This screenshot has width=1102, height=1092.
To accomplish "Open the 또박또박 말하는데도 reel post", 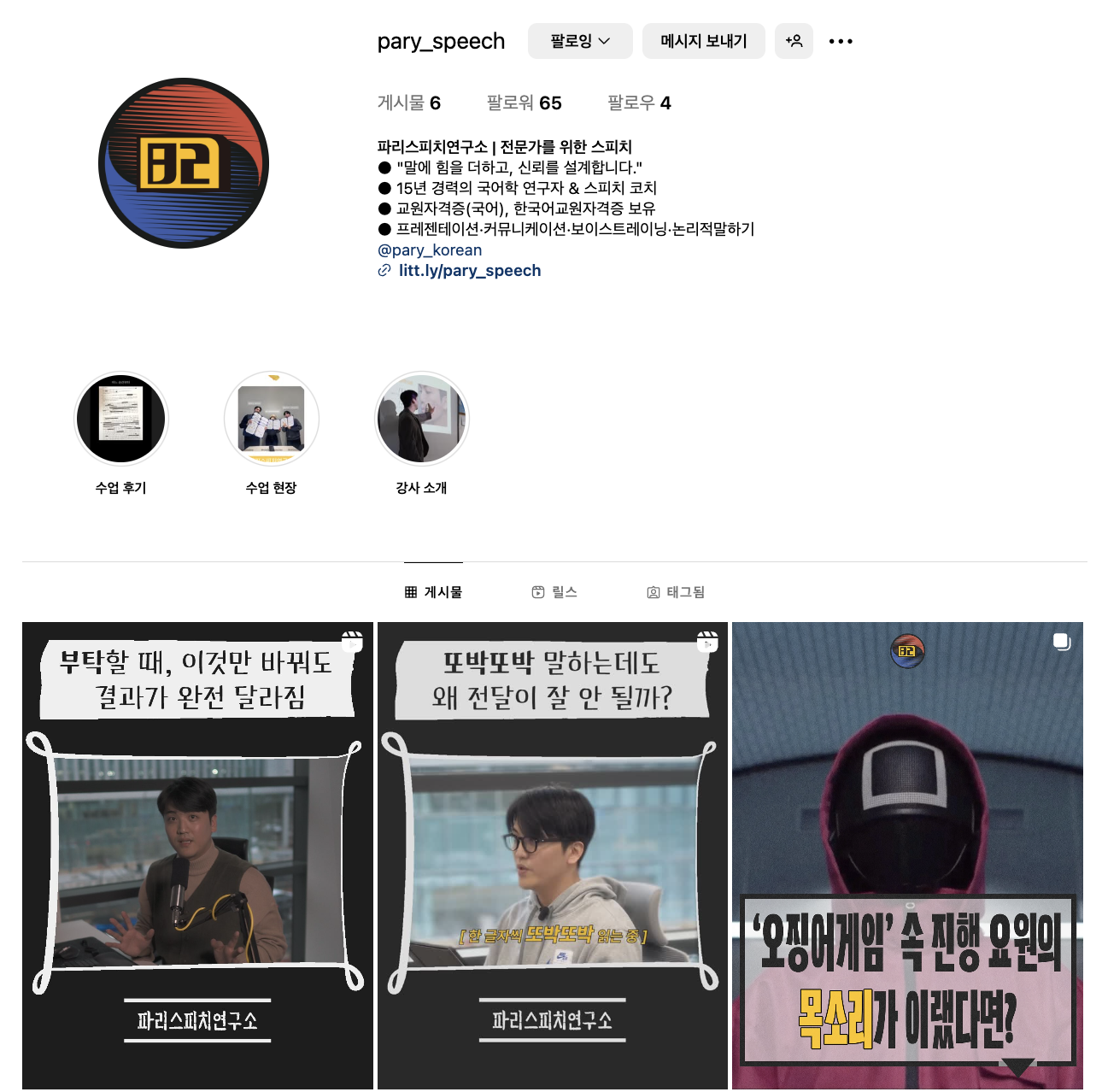I will (553, 854).
